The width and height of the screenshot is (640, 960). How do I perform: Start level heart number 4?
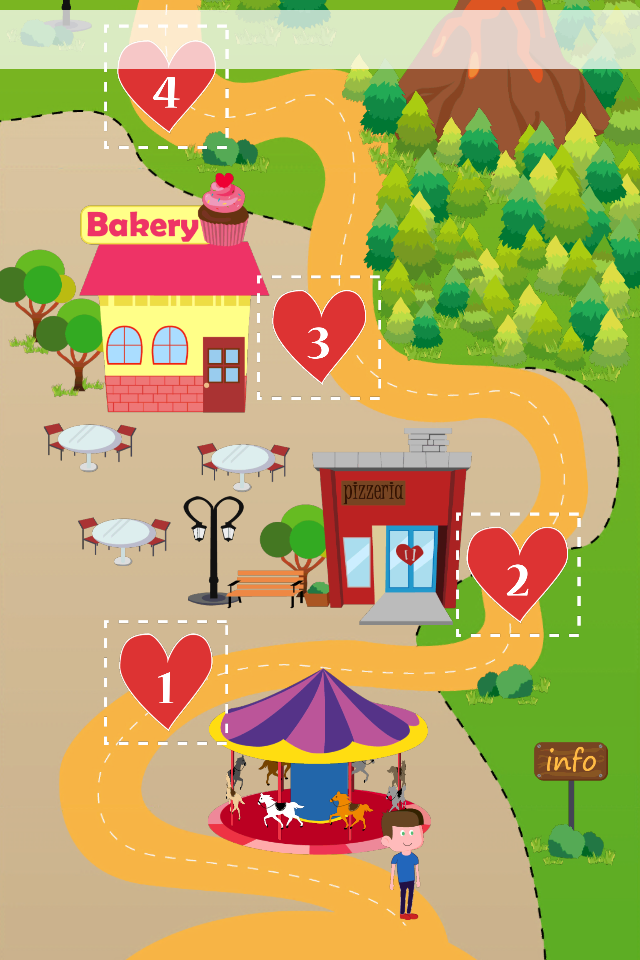point(166,87)
